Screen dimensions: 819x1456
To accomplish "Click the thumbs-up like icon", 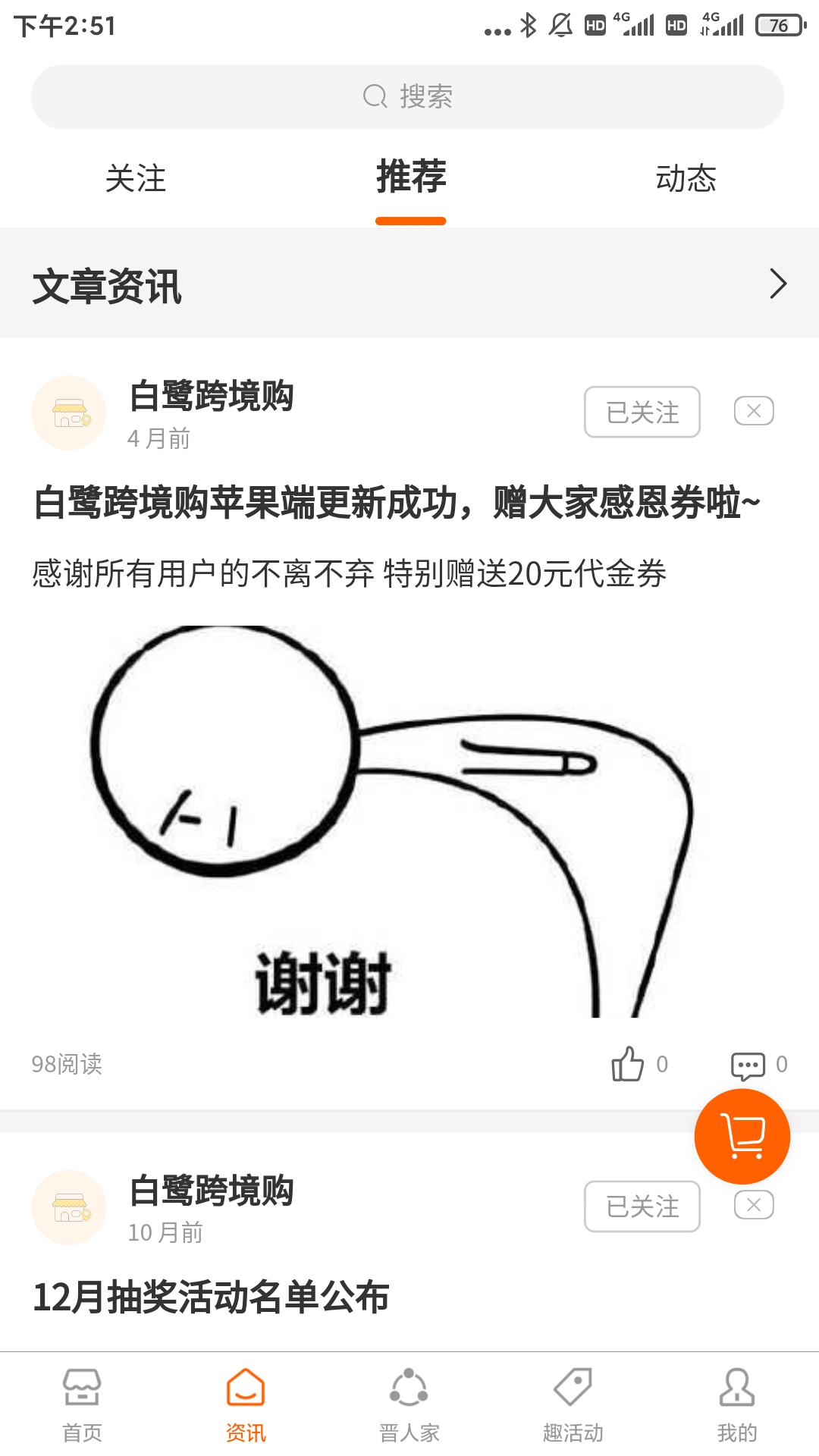I will coord(626,1065).
